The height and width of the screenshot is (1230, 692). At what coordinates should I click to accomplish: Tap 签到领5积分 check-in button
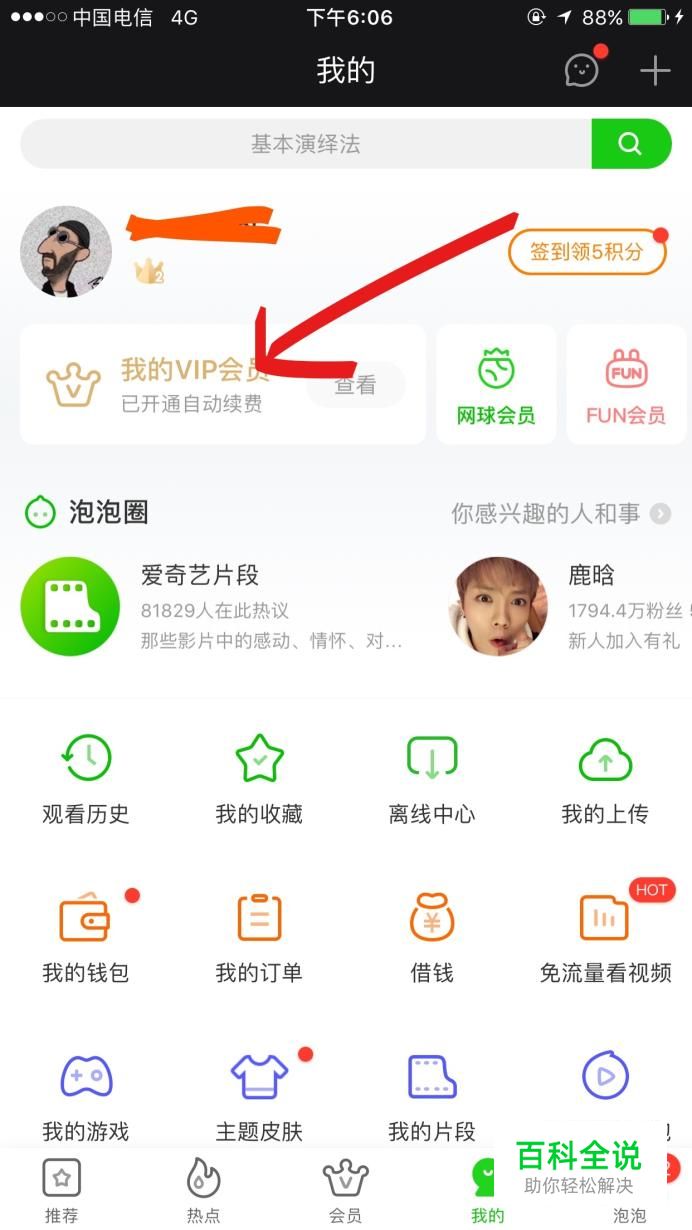pyautogui.click(x=587, y=252)
